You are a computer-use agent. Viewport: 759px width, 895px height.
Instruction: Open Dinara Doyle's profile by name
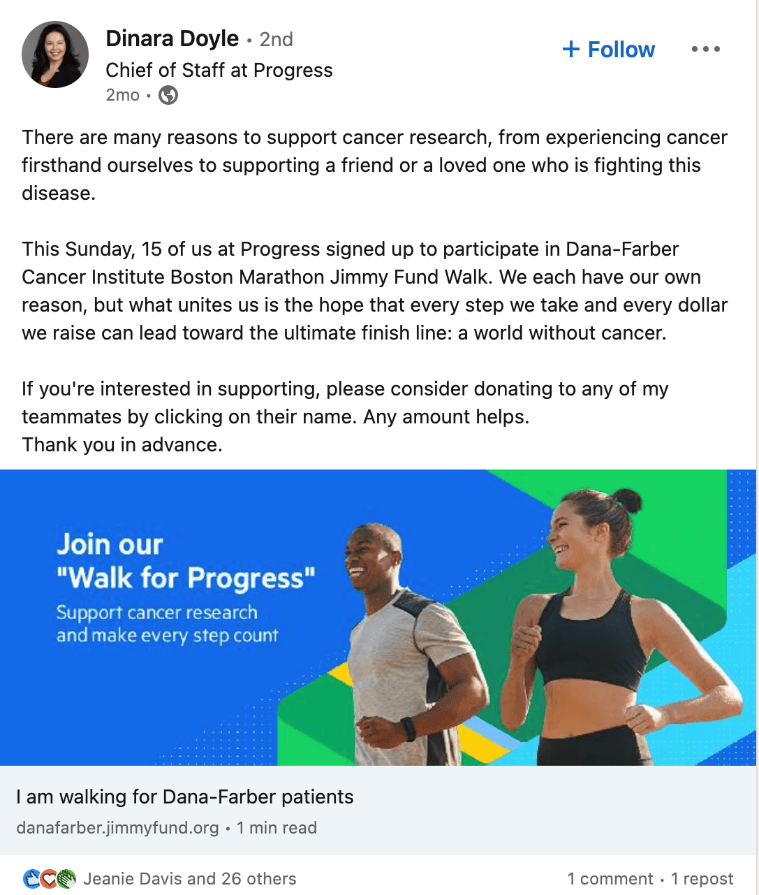[172, 39]
